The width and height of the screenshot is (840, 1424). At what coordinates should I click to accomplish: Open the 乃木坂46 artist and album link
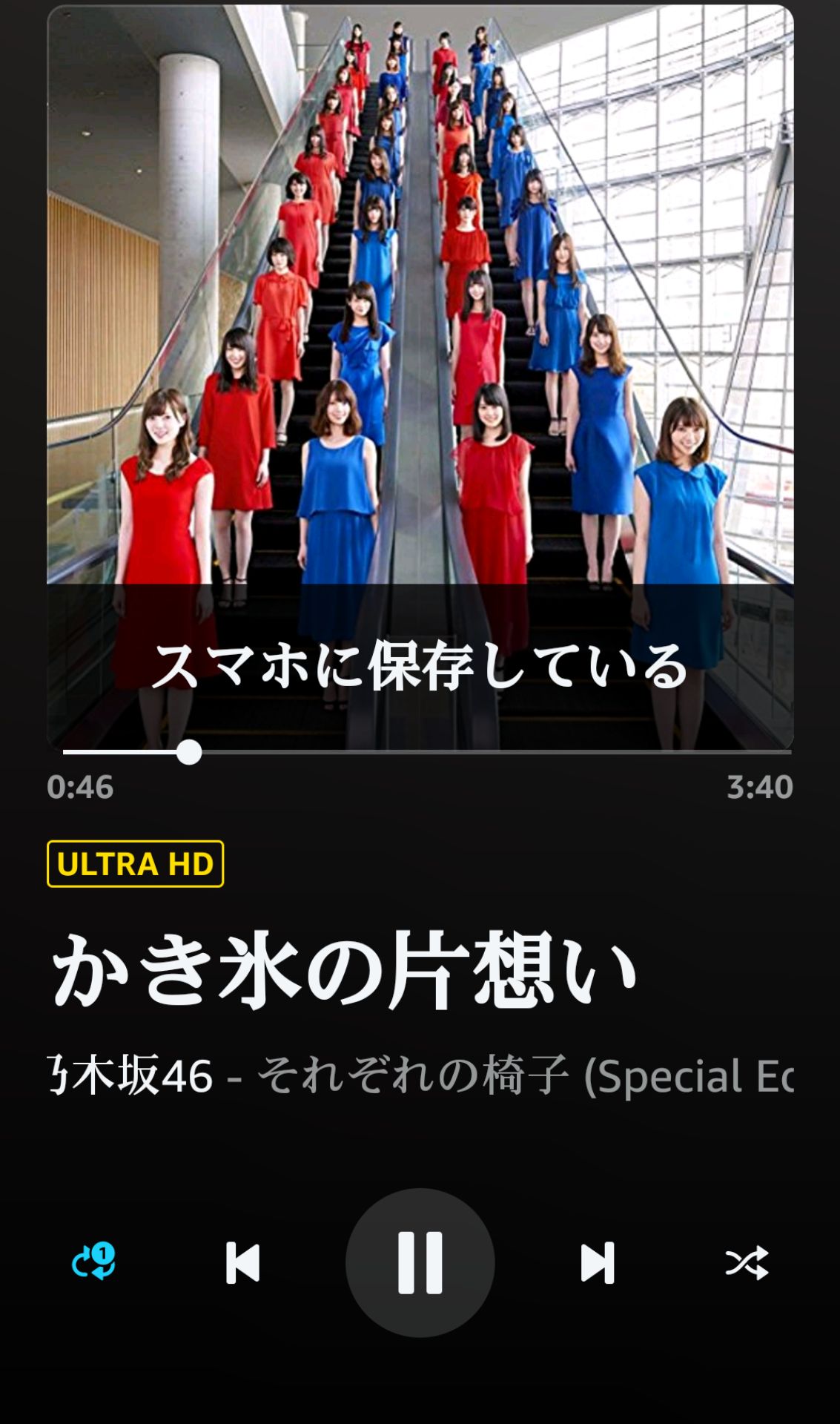[x=420, y=1075]
